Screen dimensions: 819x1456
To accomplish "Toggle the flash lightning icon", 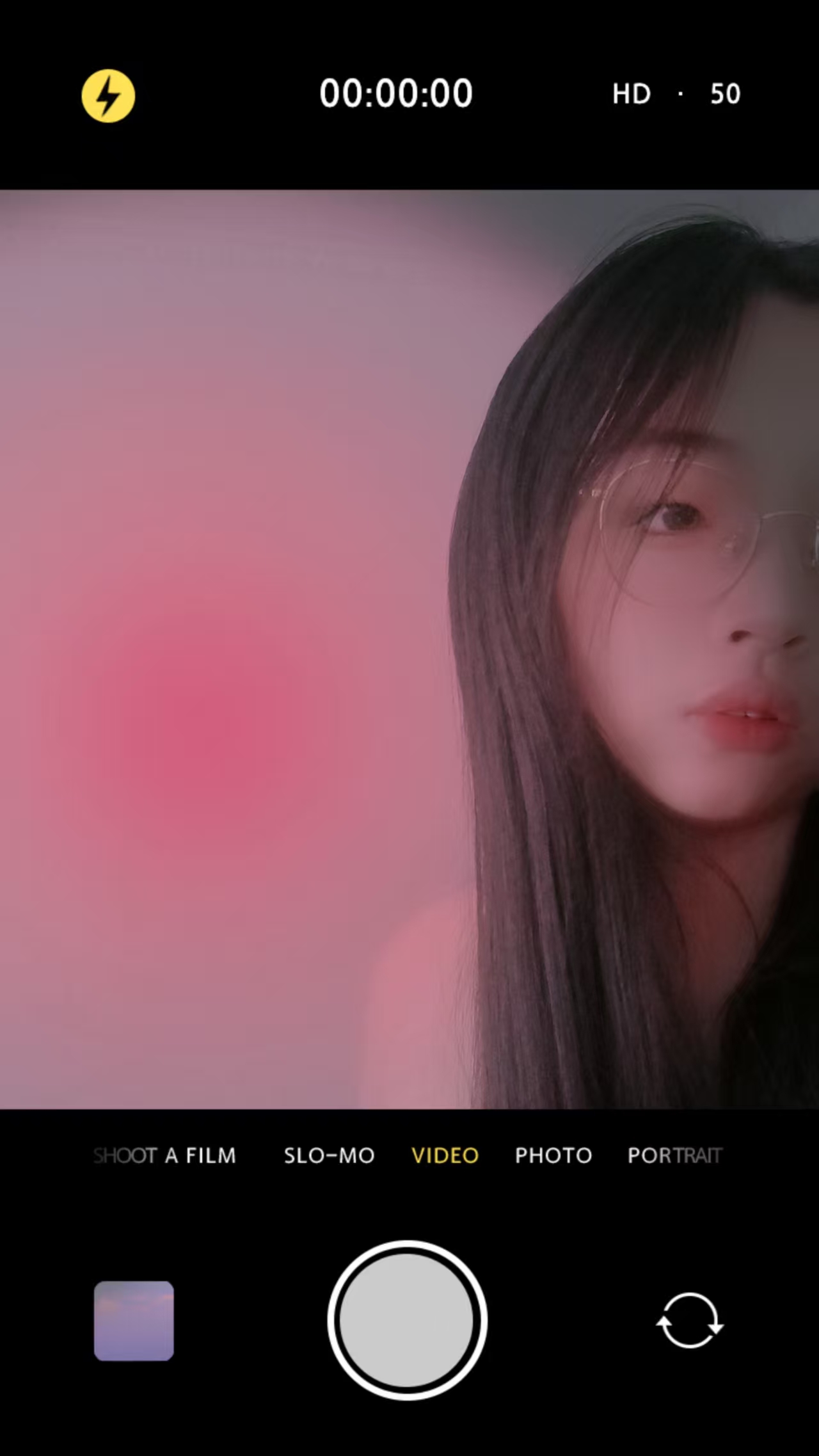I will tap(108, 96).
